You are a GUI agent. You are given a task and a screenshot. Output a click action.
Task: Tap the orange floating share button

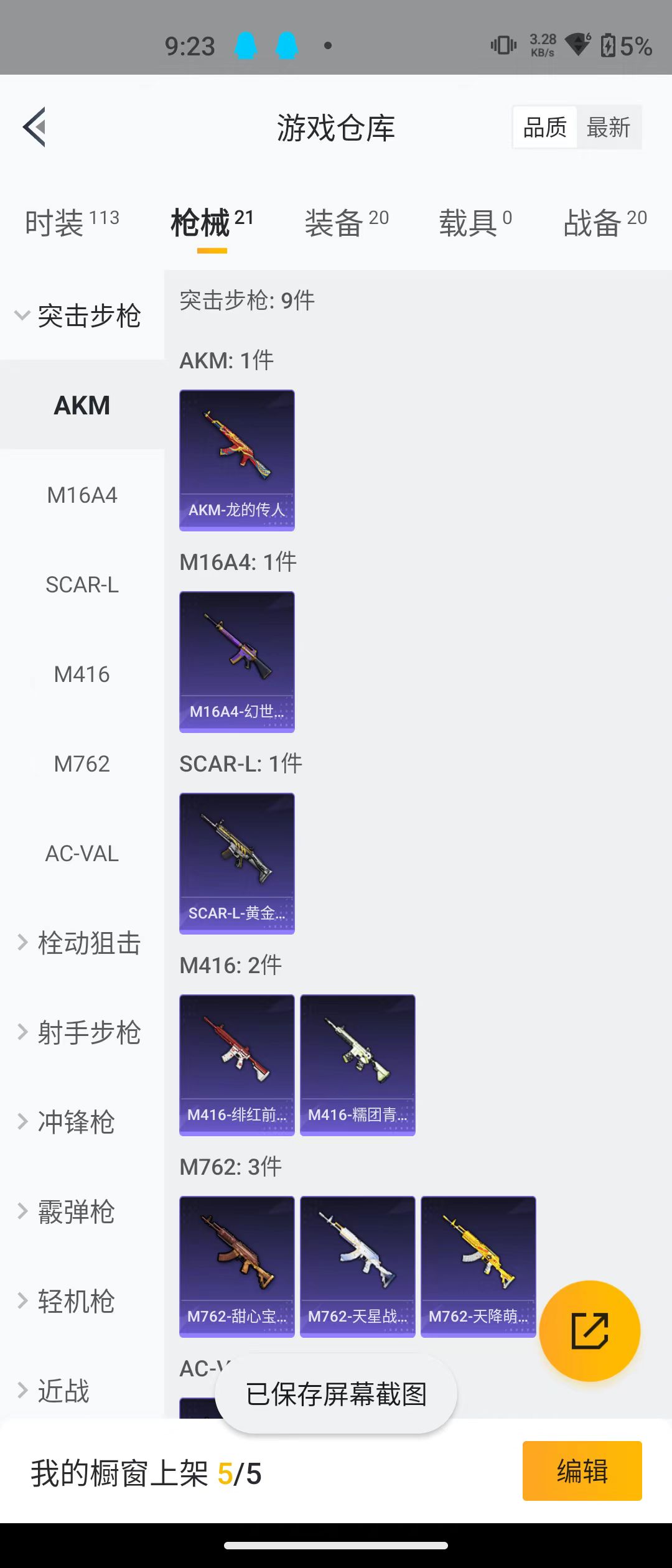[589, 1331]
